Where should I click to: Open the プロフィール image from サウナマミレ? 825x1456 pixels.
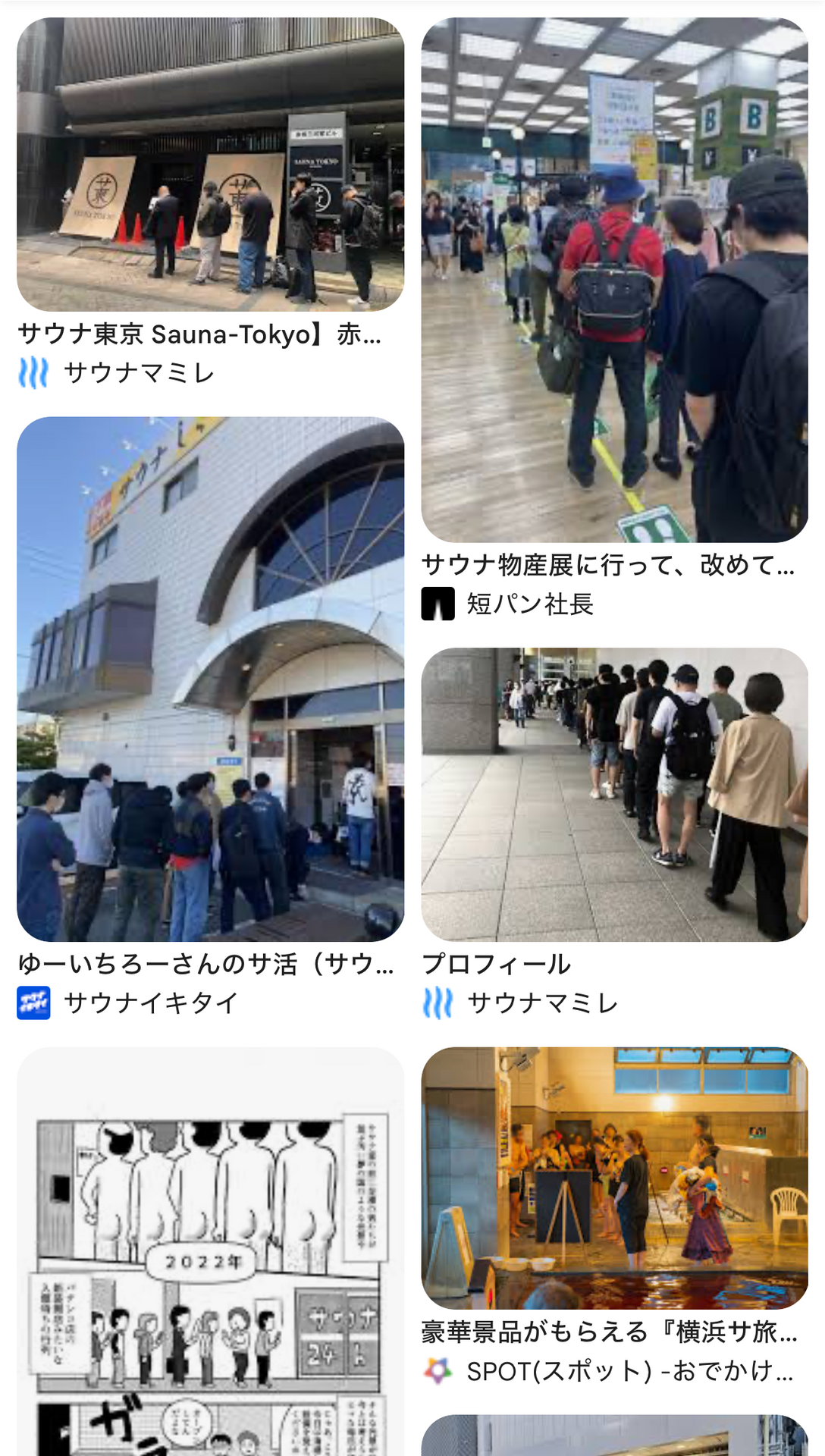pos(614,795)
